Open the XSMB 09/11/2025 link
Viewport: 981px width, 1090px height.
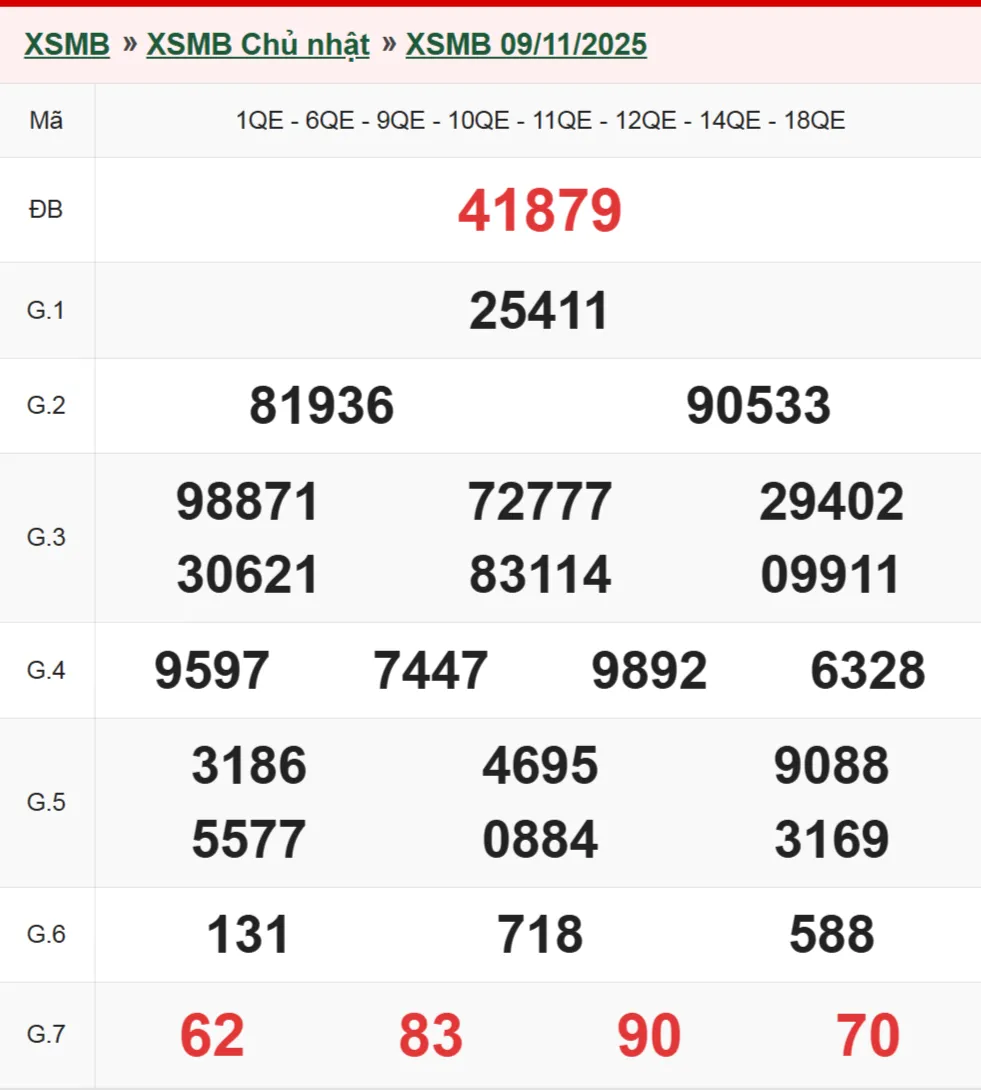tap(526, 45)
